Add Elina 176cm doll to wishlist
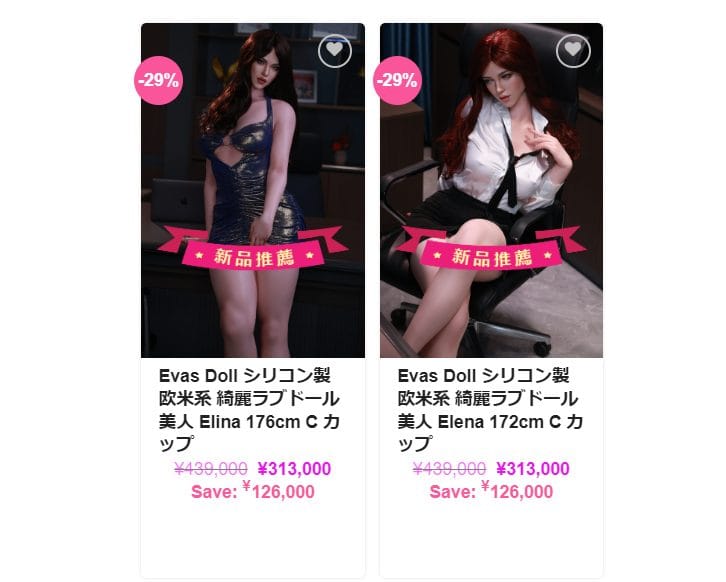Screen dimensions: 726x582 pyautogui.click(x=335, y=50)
